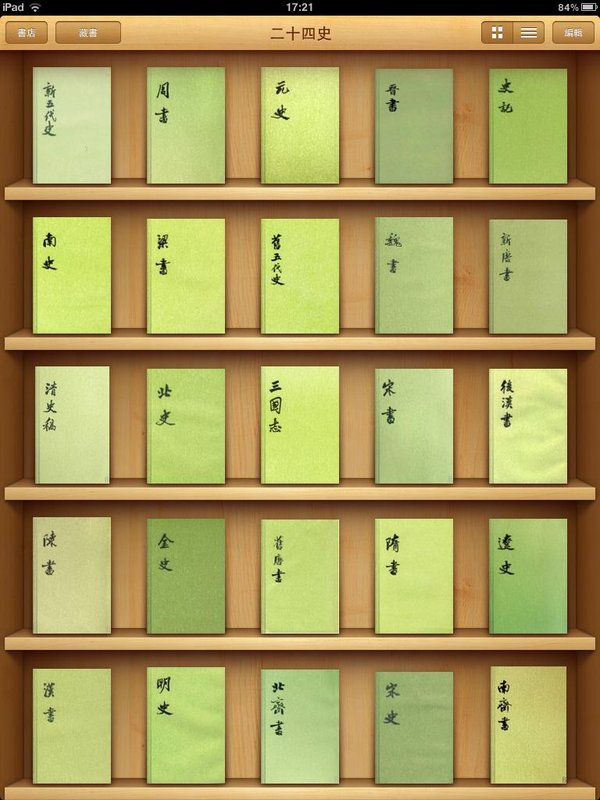This screenshot has width=600, height=800.
Task: Open the book 新唐書
Action: [528, 275]
